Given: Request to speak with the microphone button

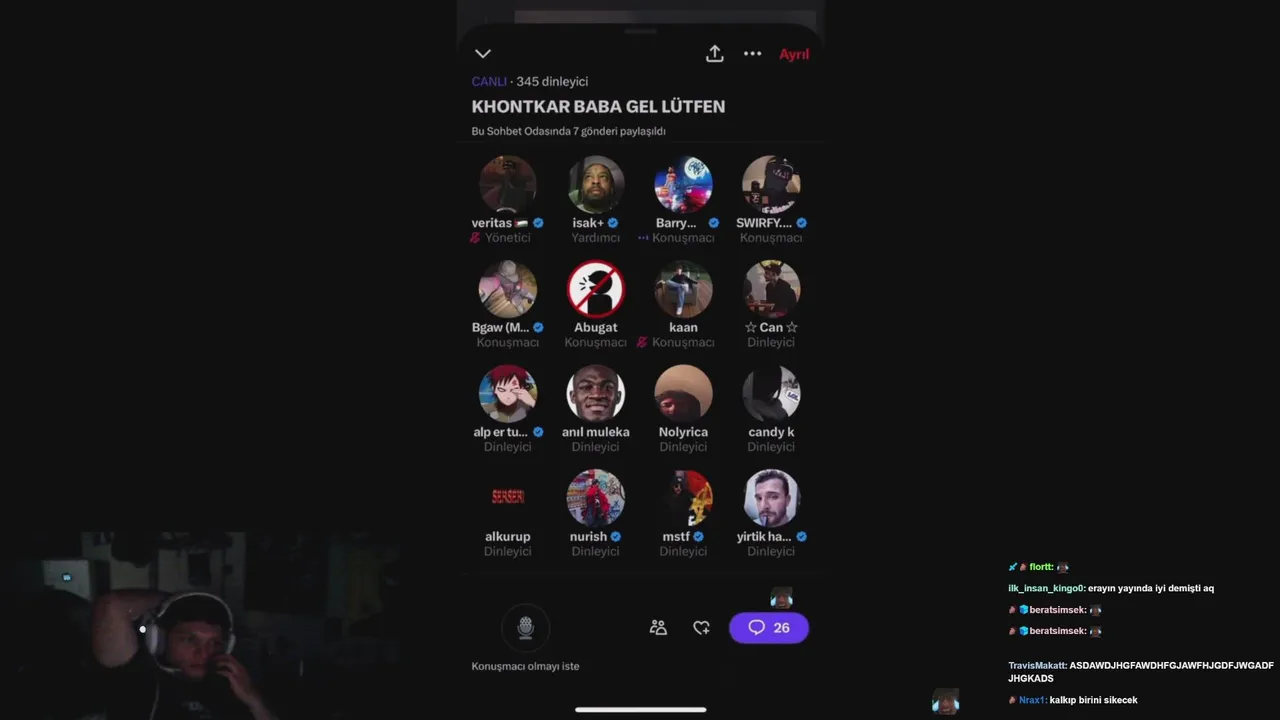Looking at the screenshot, I should pos(526,627).
